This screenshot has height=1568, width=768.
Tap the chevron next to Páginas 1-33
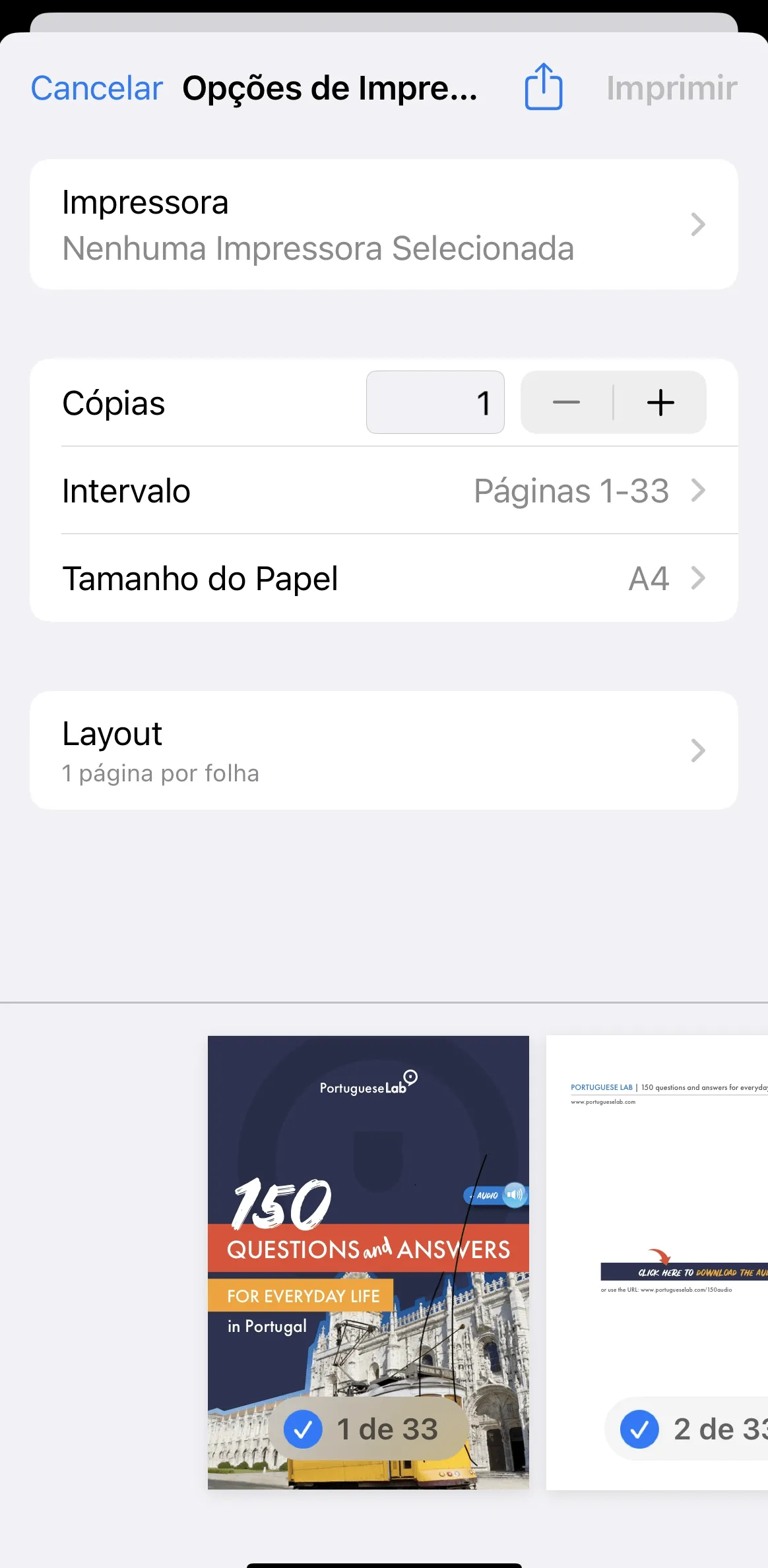[699, 491]
